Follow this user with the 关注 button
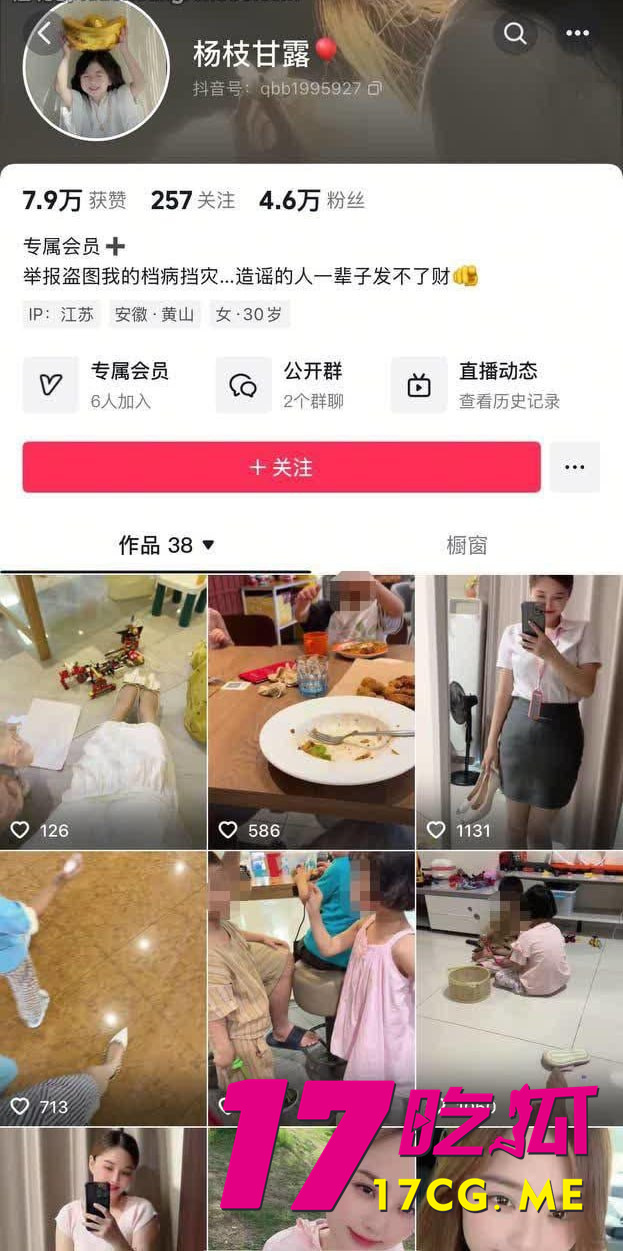Image resolution: width=623 pixels, height=1251 pixels. coord(281,467)
